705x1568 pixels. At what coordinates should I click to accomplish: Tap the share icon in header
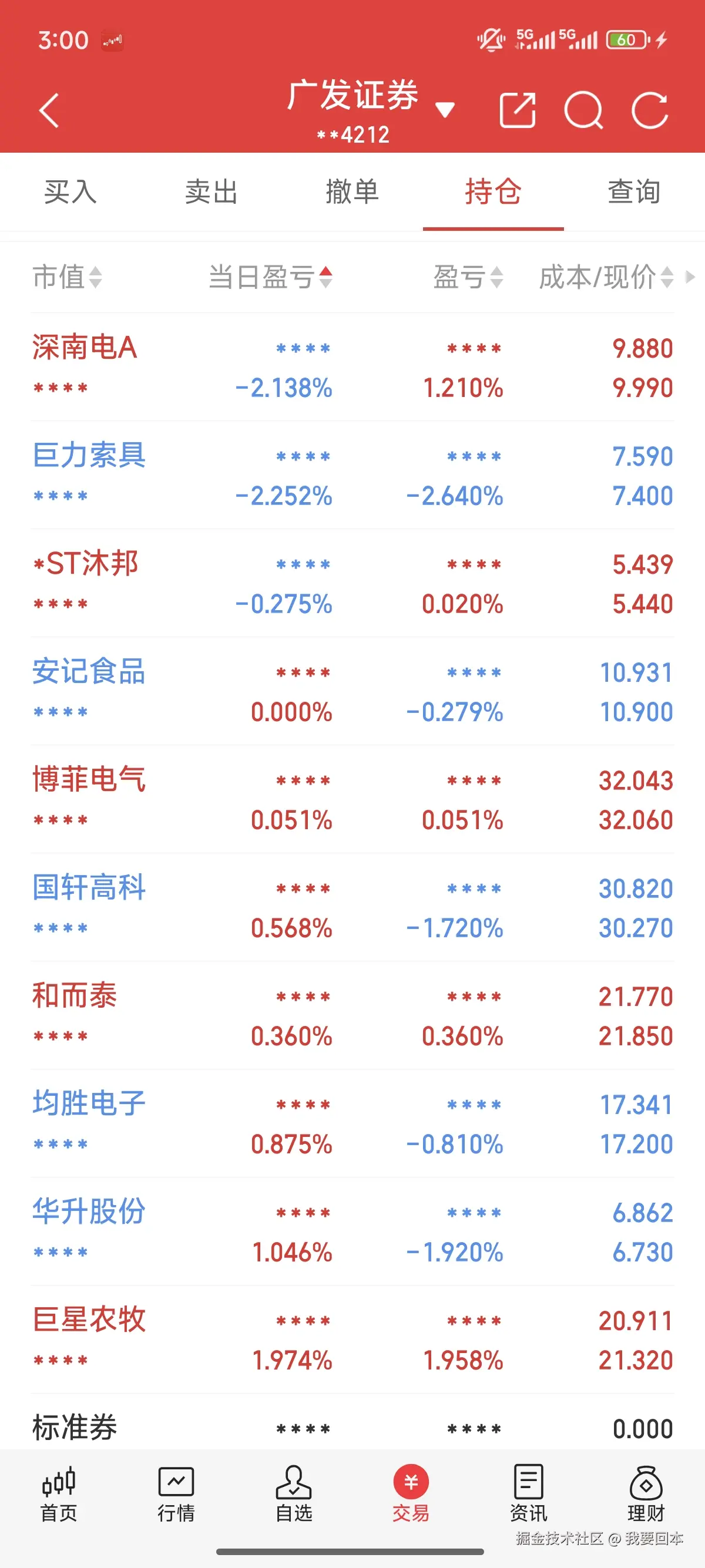click(x=517, y=111)
